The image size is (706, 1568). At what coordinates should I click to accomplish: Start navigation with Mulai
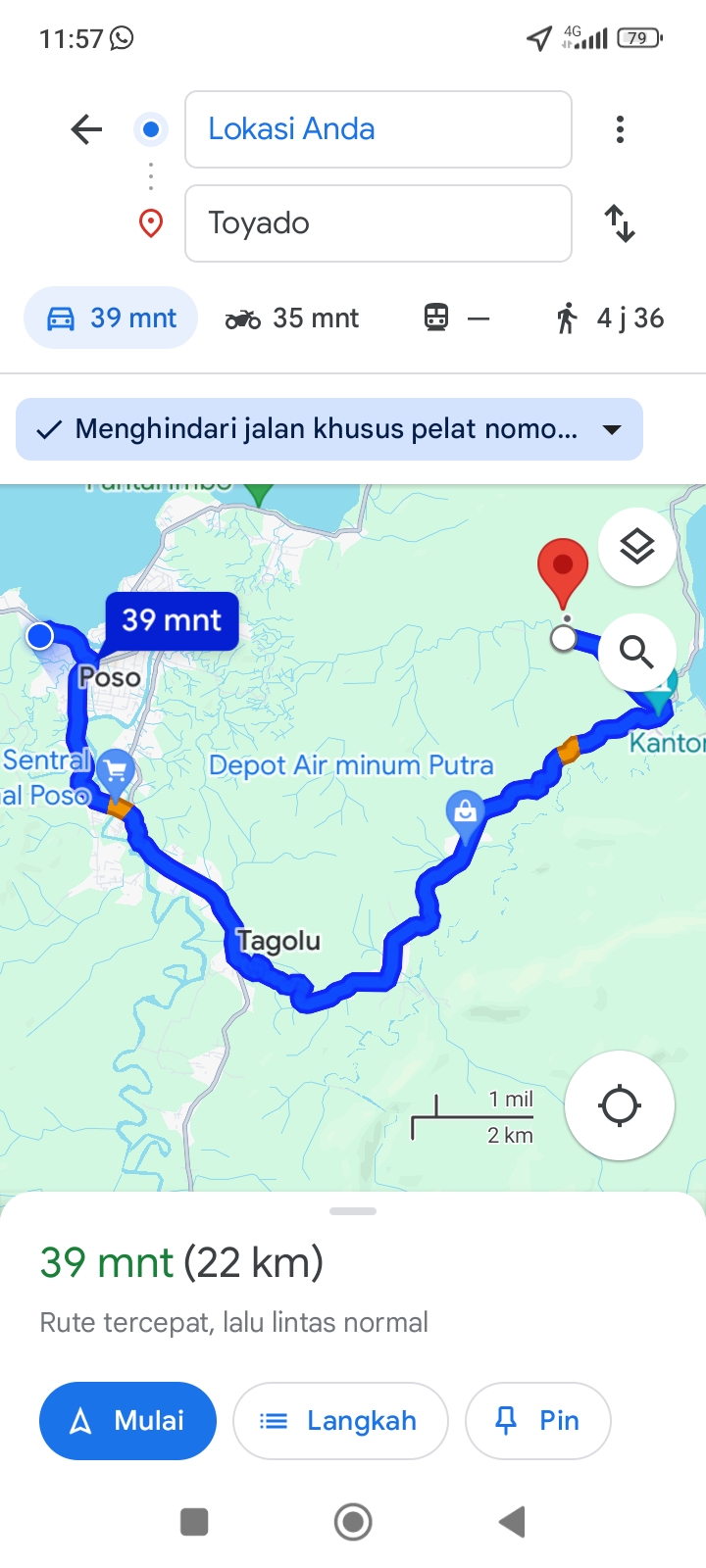(127, 1421)
